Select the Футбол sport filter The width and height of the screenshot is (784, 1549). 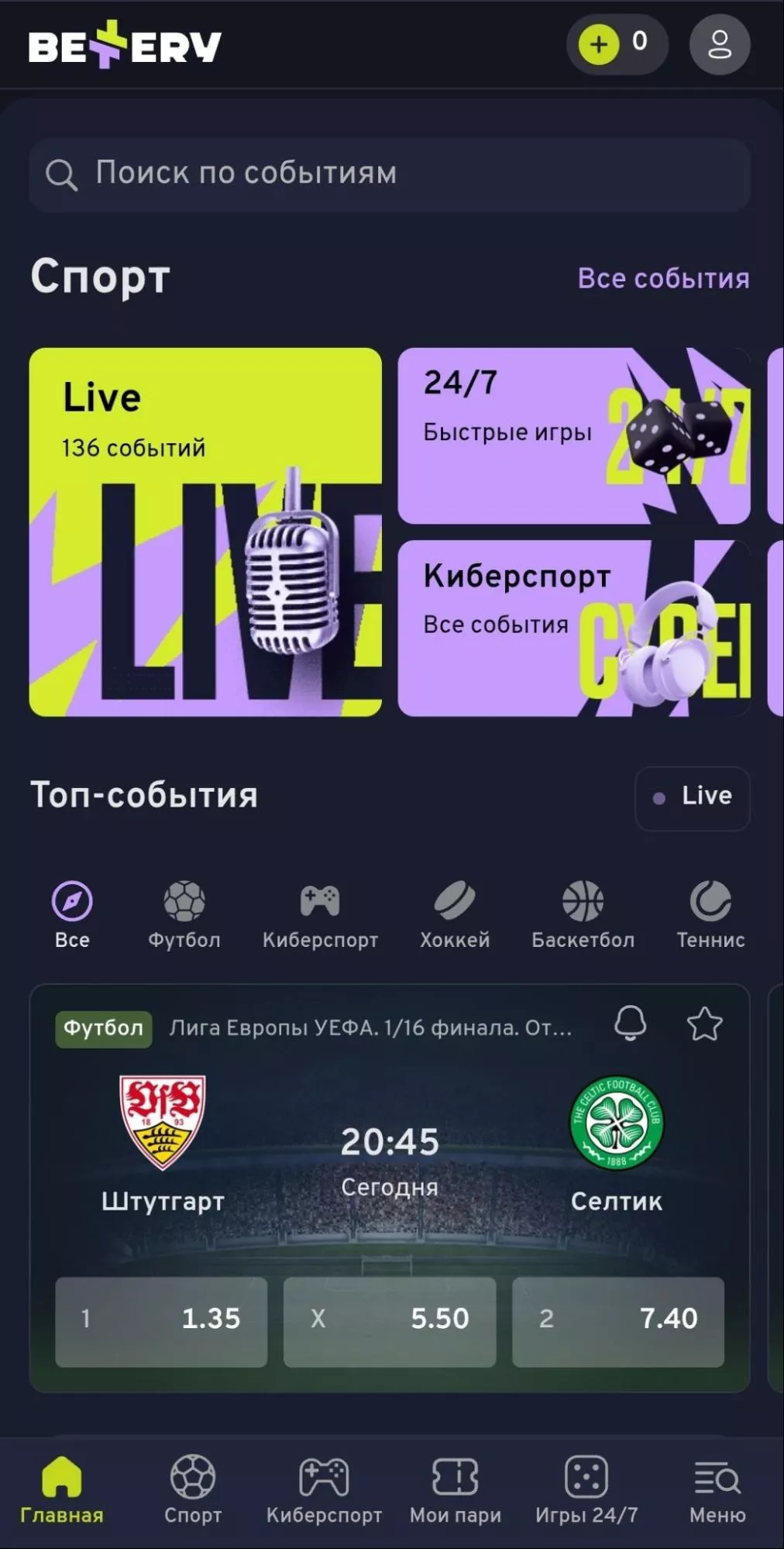click(x=184, y=914)
